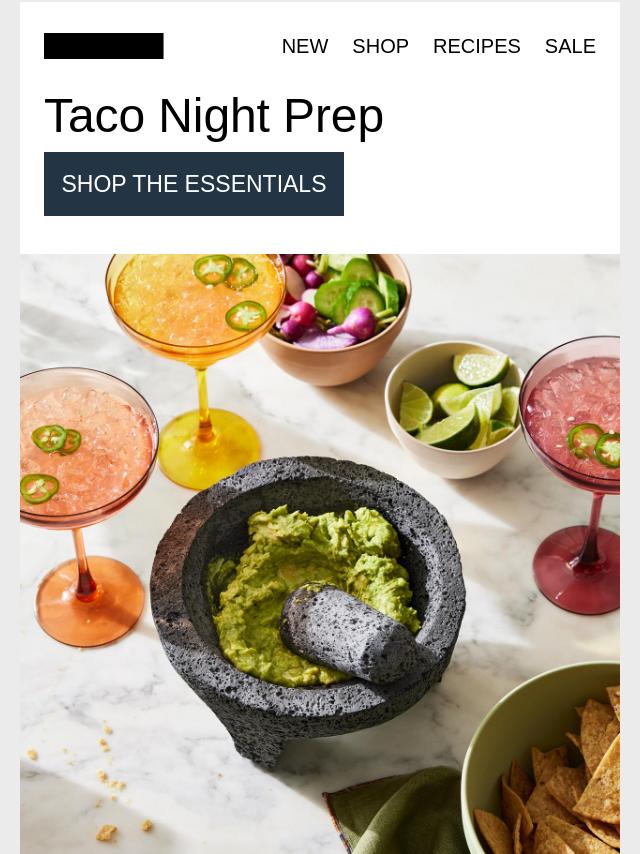Go to the SHOP section
640x854 pixels.
(380, 46)
